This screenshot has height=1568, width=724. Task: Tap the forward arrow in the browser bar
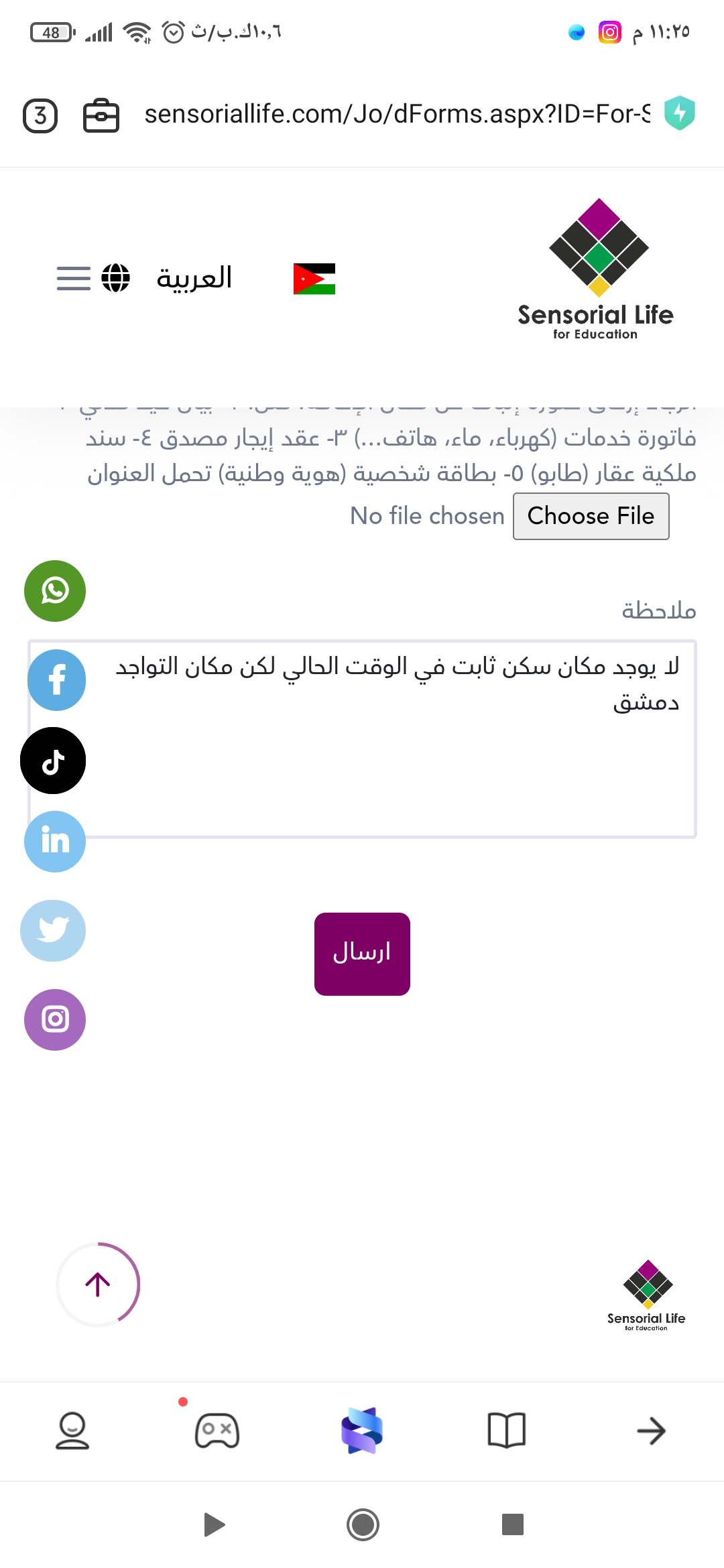[651, 1431]
